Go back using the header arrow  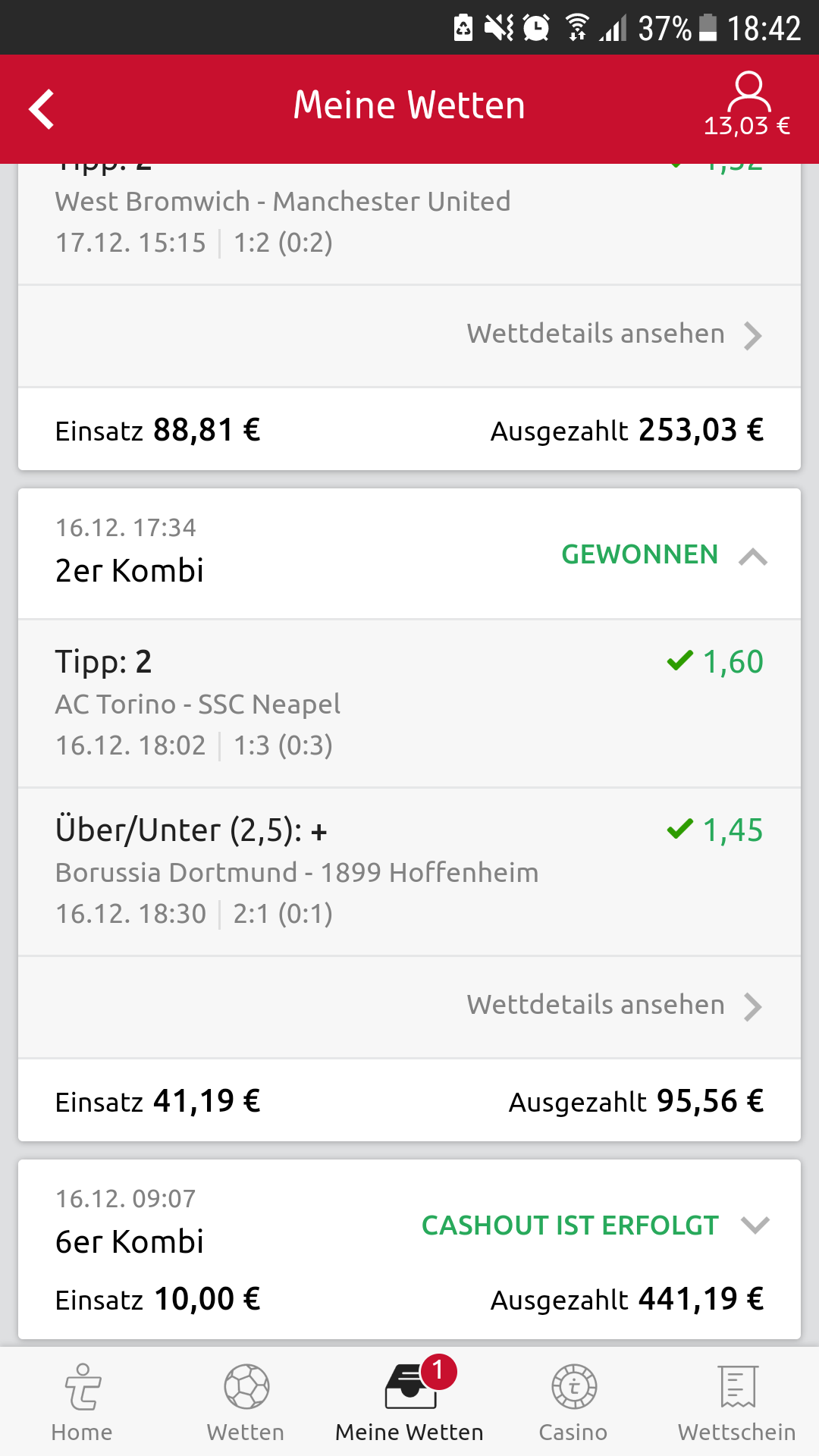42,109
